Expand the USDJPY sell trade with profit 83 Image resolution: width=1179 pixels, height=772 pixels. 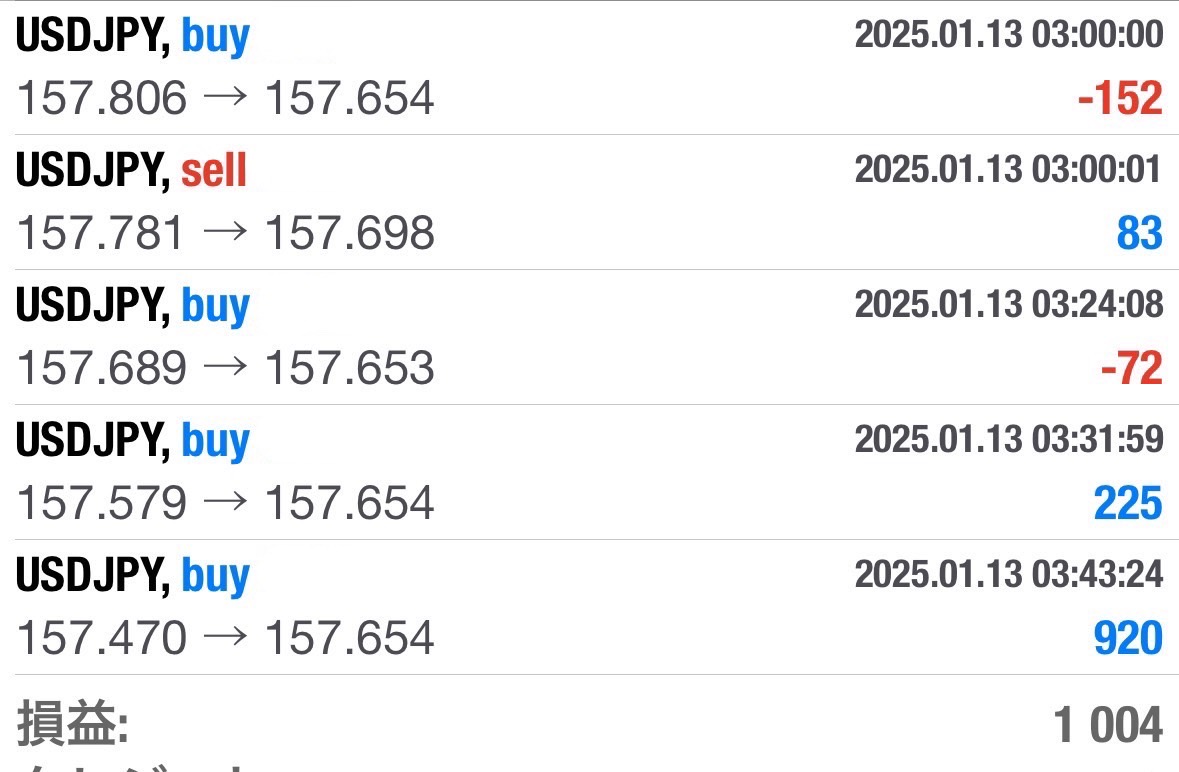(589, 203)
